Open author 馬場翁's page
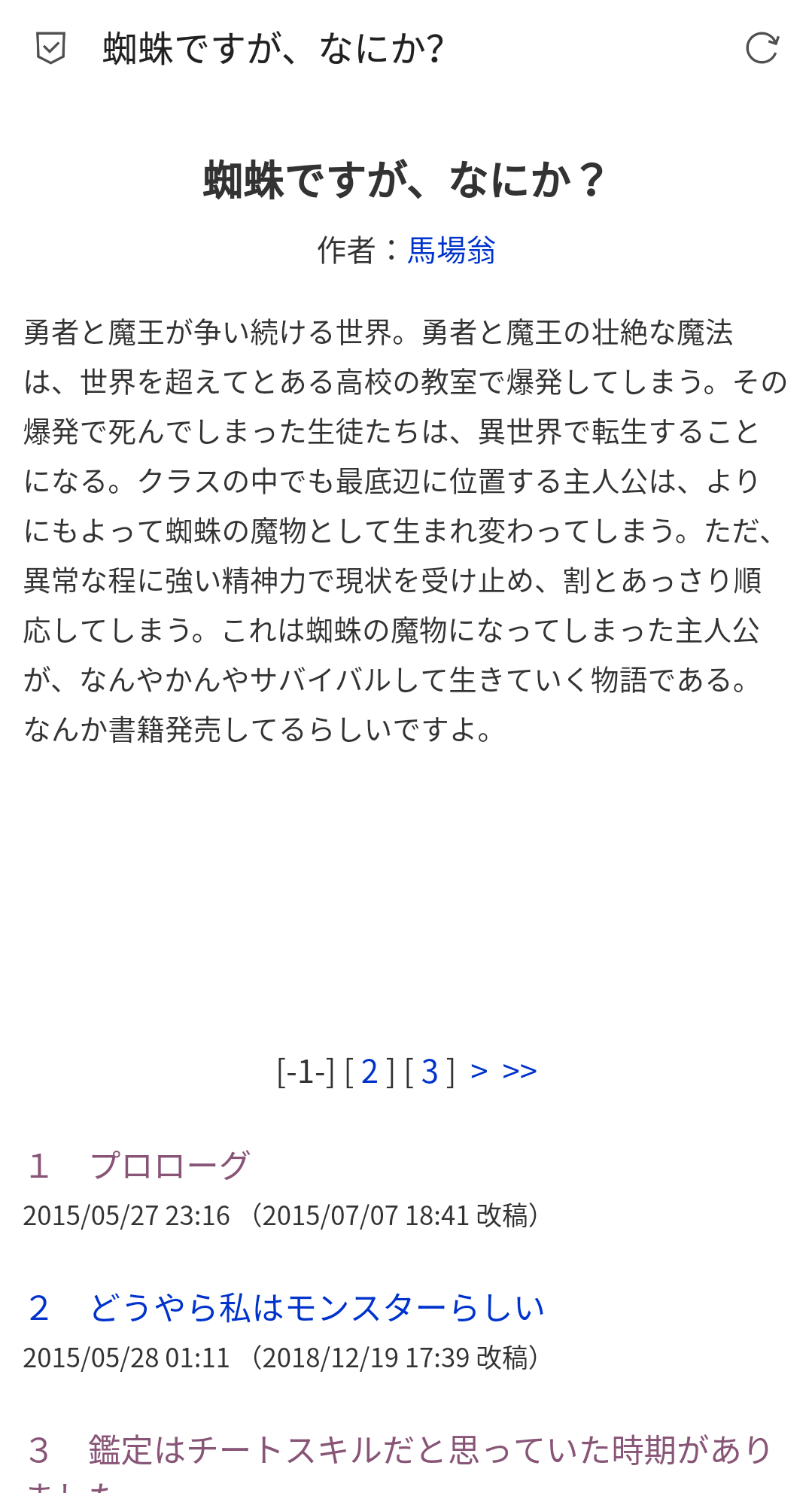 pyautogui.click(x=451, y=251)
